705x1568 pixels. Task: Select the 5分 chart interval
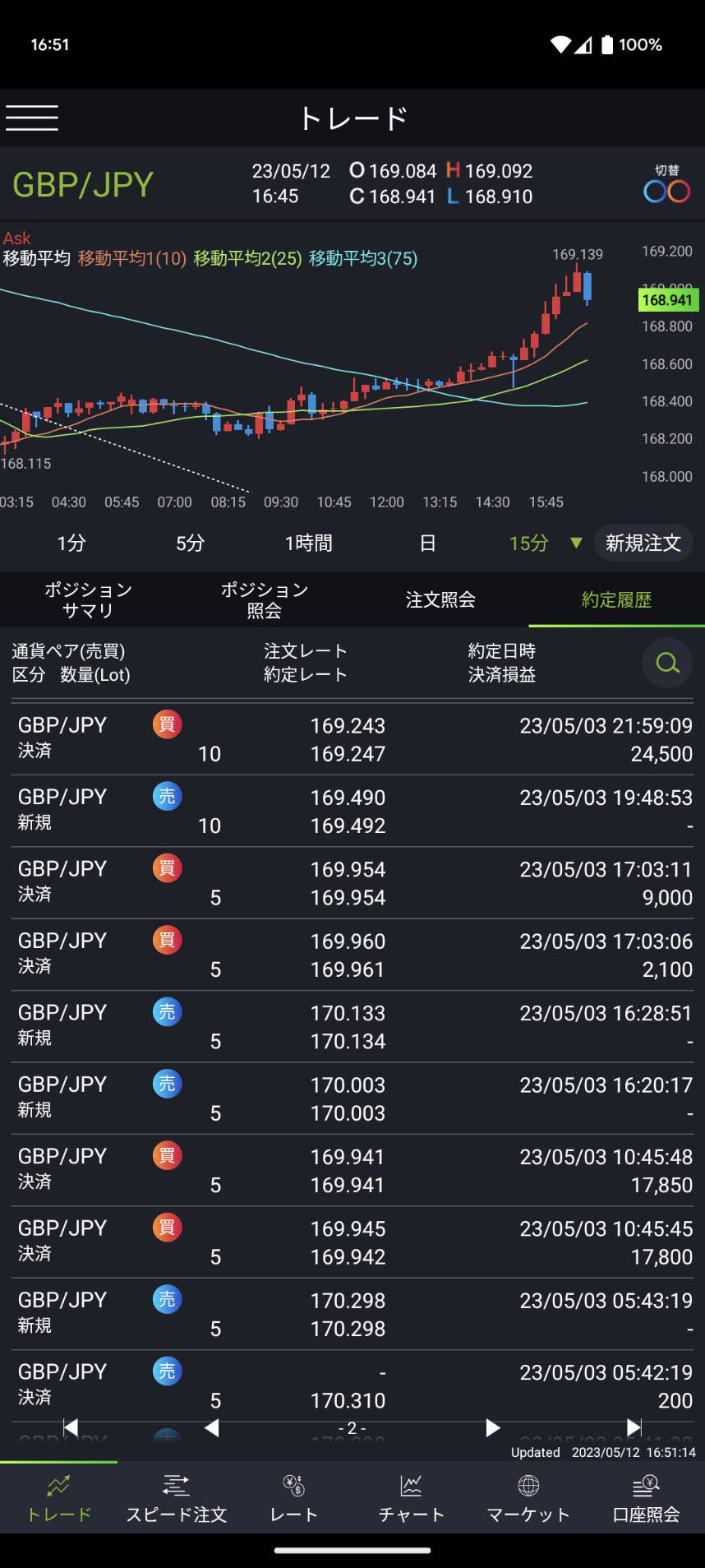pyautogui.click(x=190, y=543)
